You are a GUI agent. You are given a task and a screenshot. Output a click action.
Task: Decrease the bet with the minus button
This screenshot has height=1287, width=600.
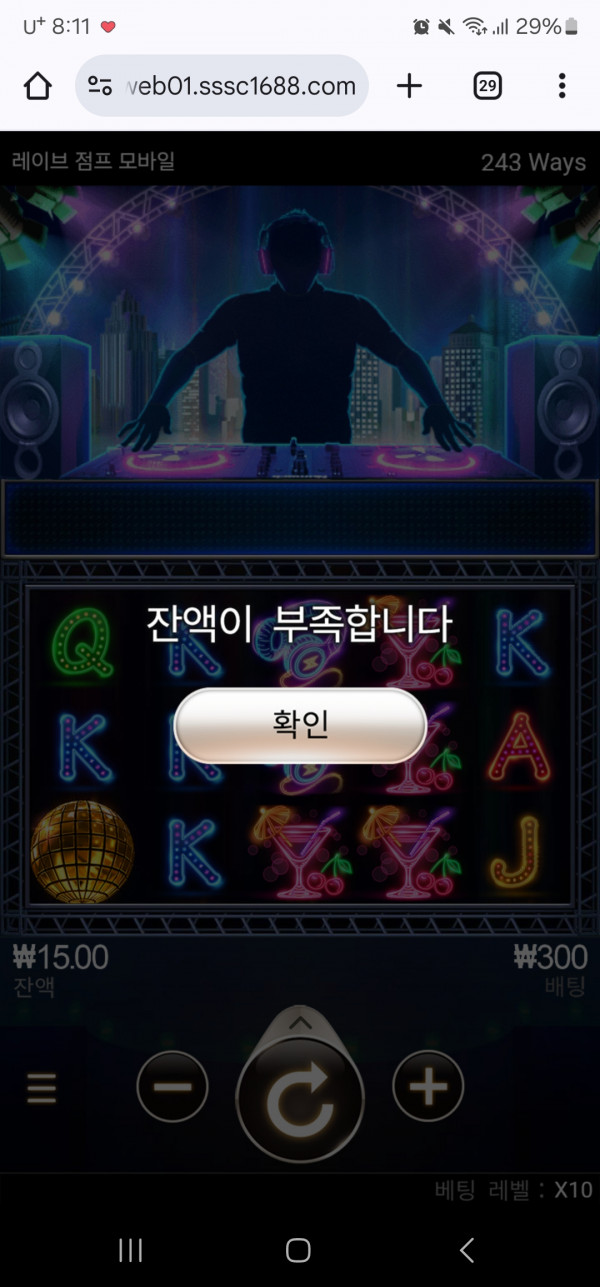point(172,1086)
